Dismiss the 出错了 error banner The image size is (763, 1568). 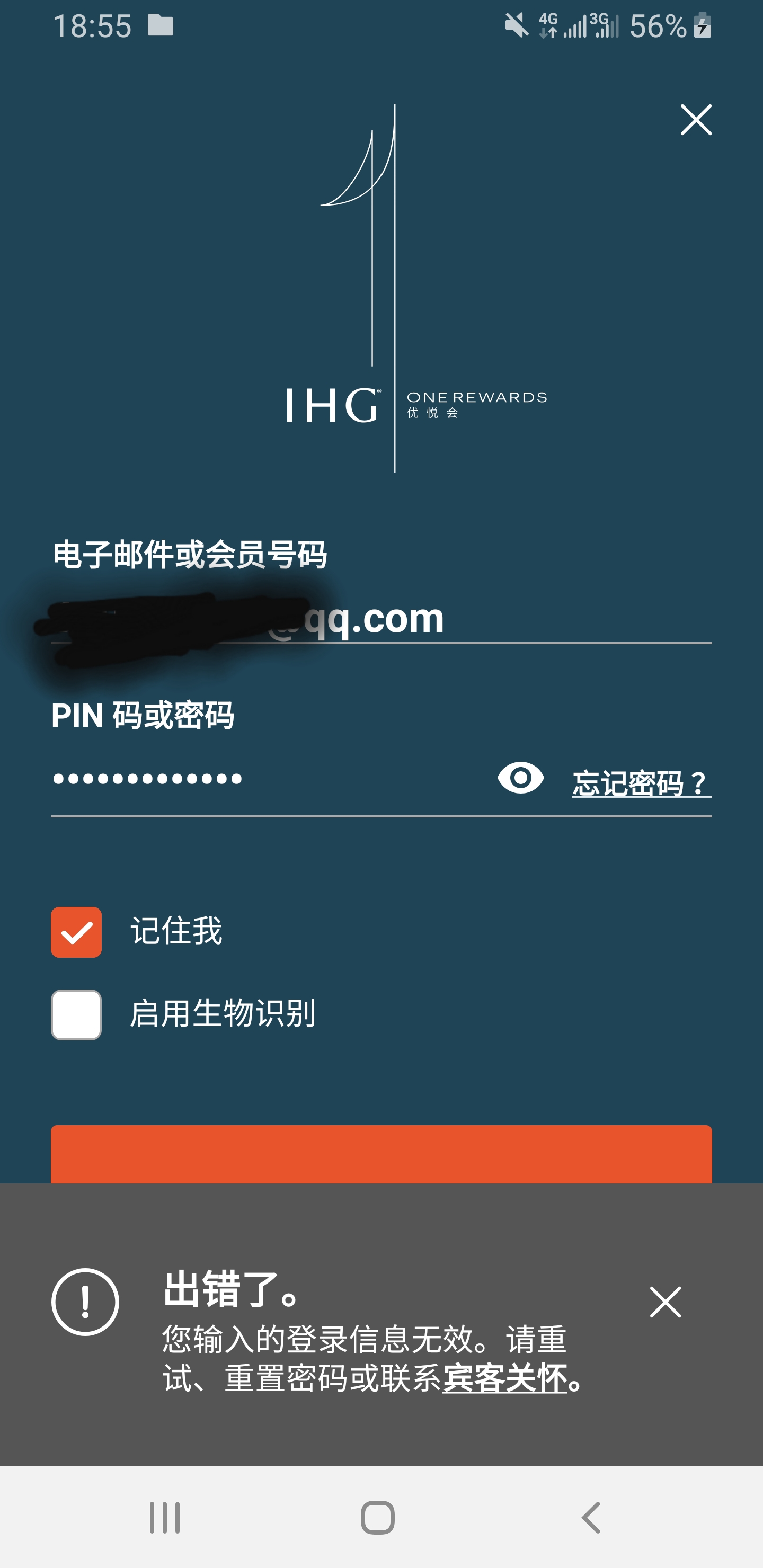pyautogui.click(x=665, y=1302)
